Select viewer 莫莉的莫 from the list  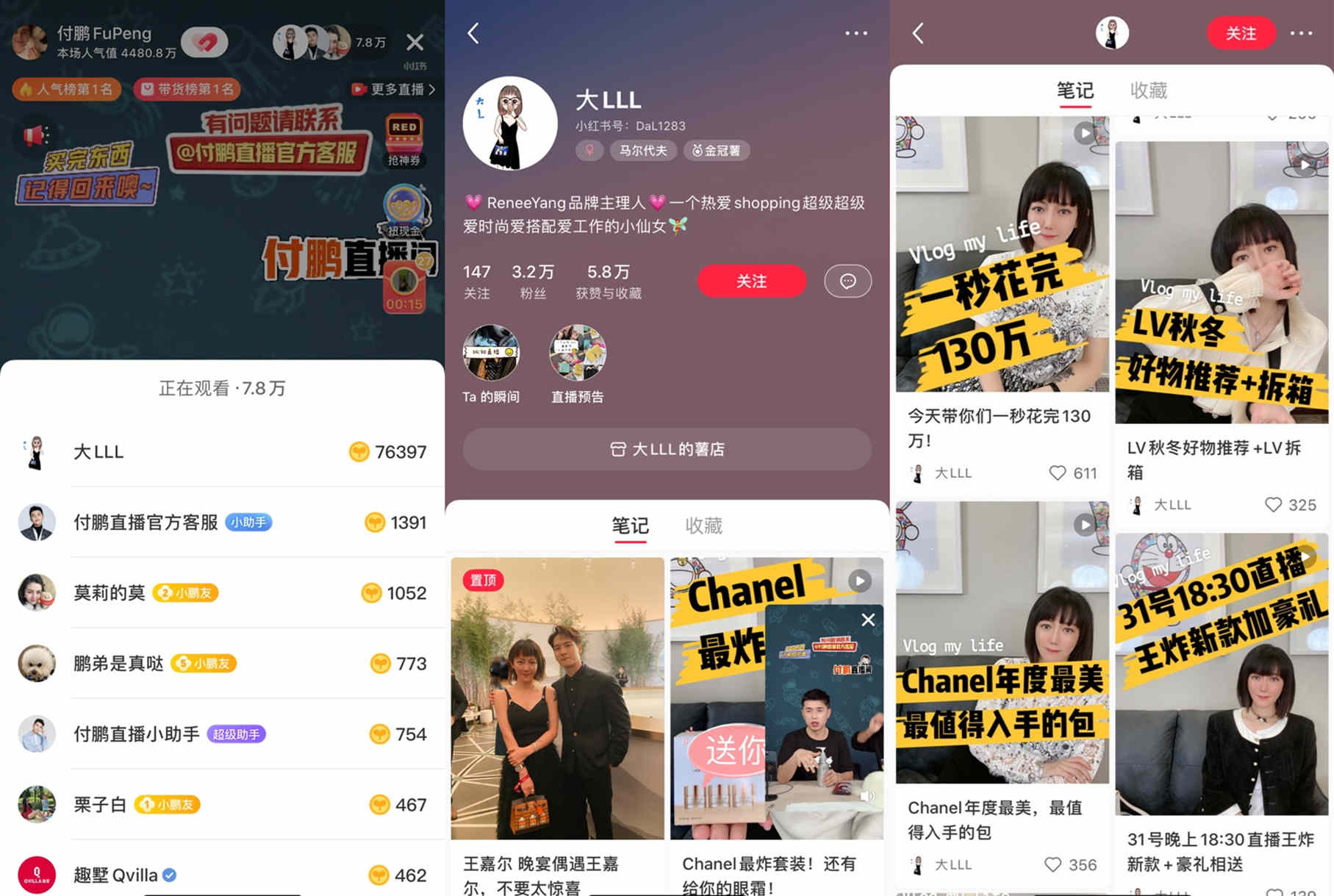coord(109,592)
